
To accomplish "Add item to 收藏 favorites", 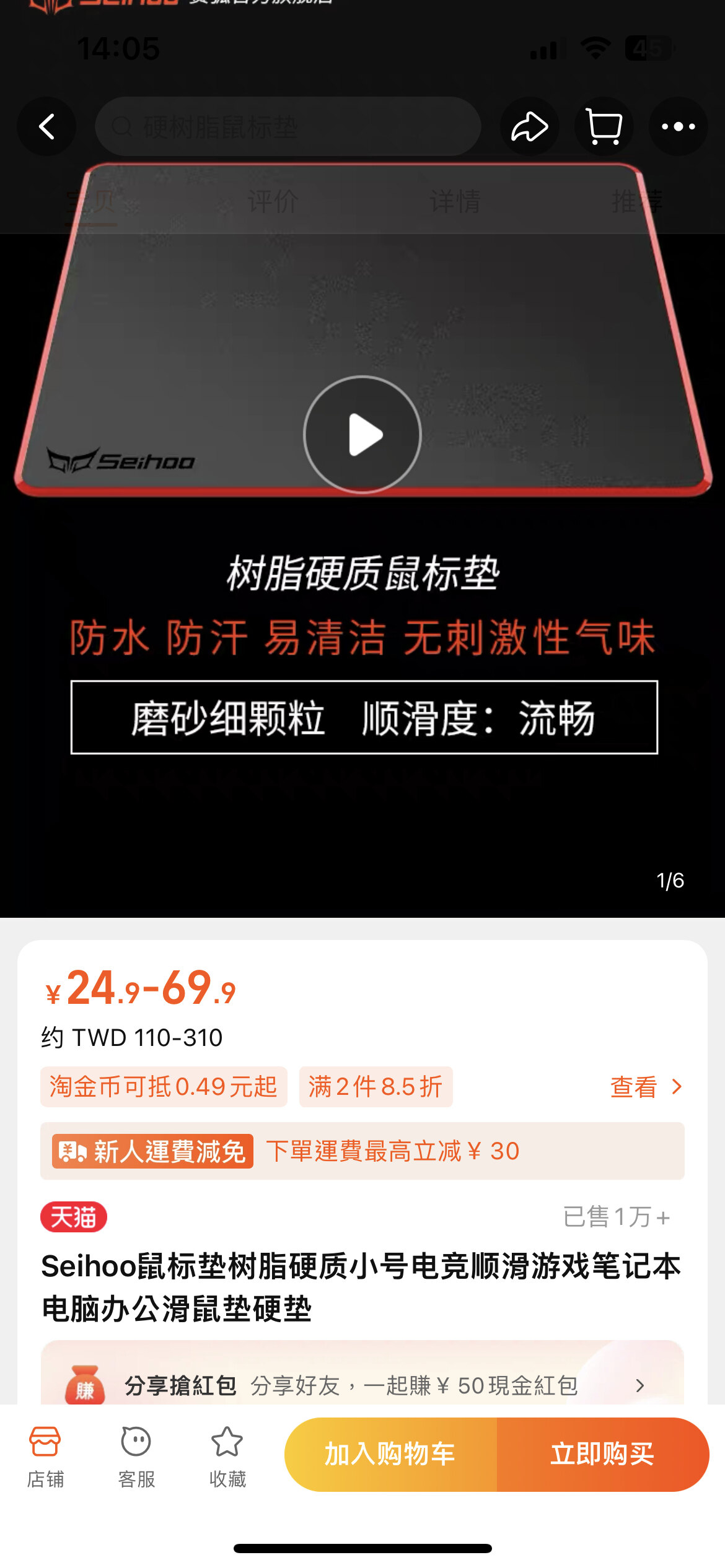I will coord(227,1455).
